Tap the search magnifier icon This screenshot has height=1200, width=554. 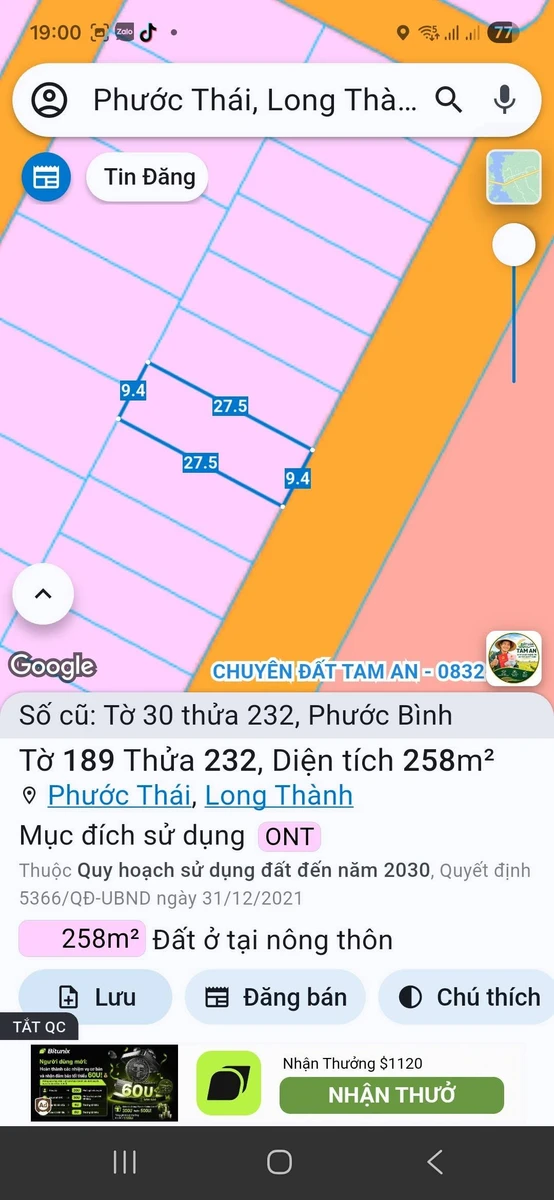pos(449,100)
